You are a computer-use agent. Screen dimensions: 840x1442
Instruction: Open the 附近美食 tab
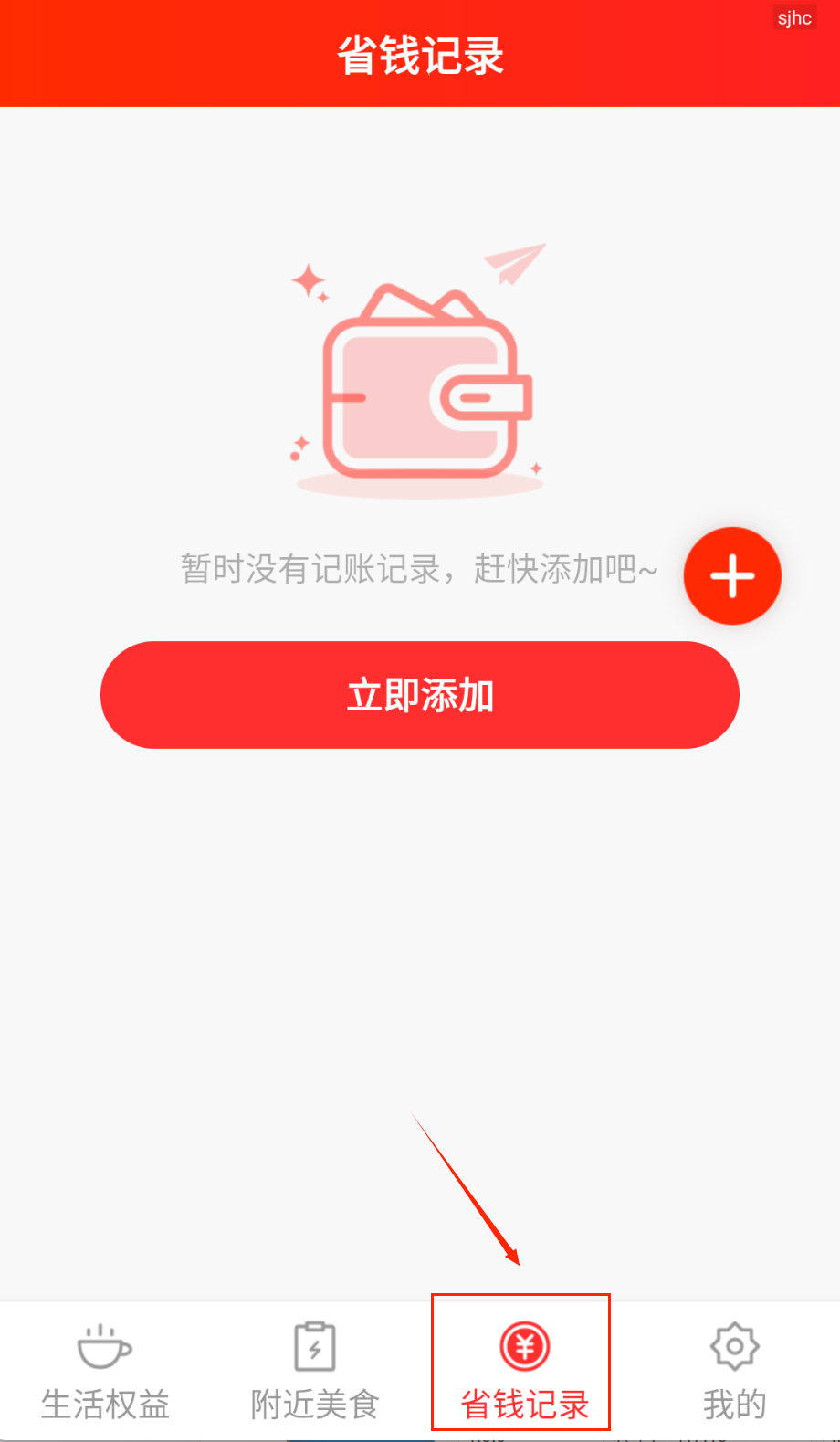click(x=315, y=1370)
